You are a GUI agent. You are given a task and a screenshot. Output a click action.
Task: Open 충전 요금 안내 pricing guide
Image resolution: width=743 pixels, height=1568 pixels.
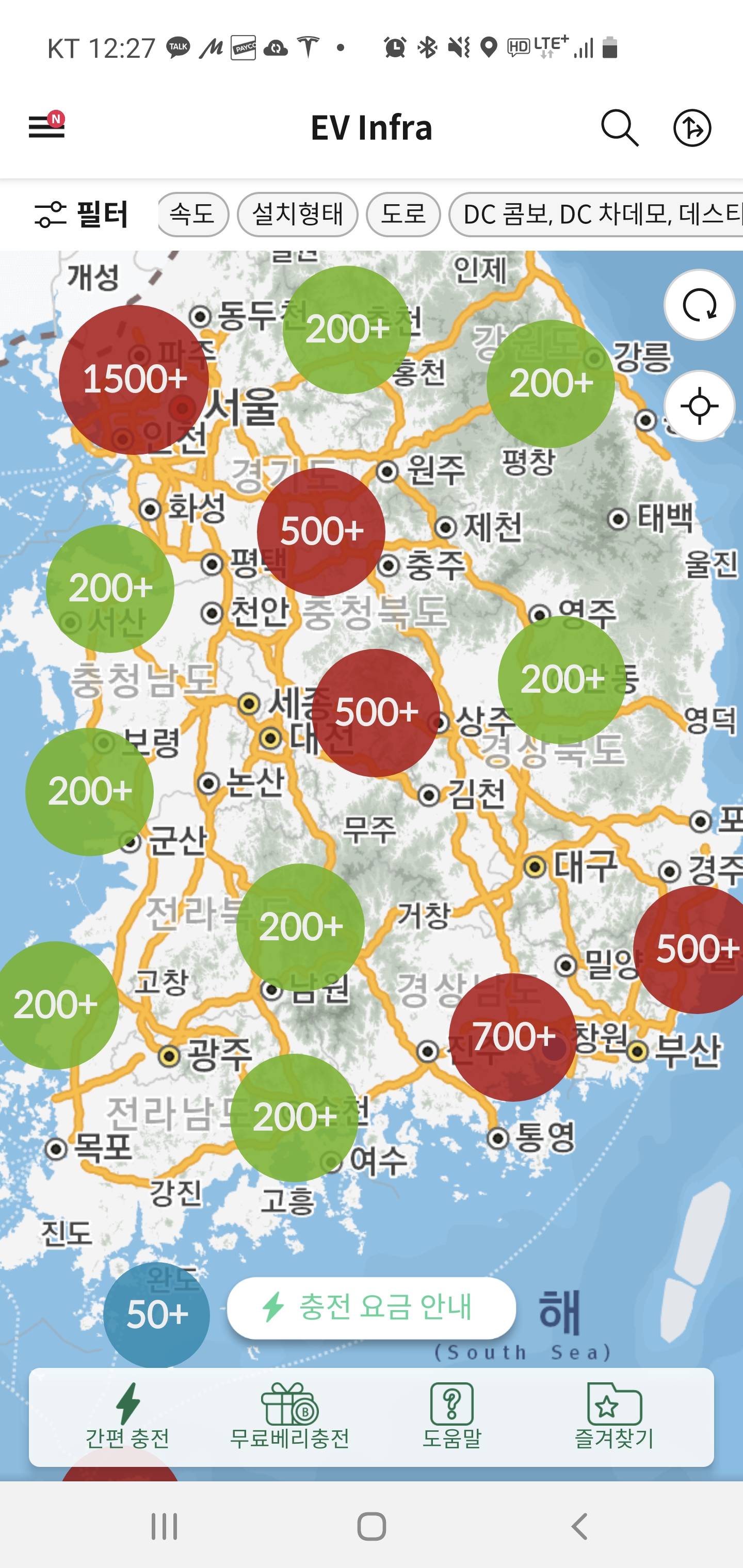click(x=372, y=1307)
